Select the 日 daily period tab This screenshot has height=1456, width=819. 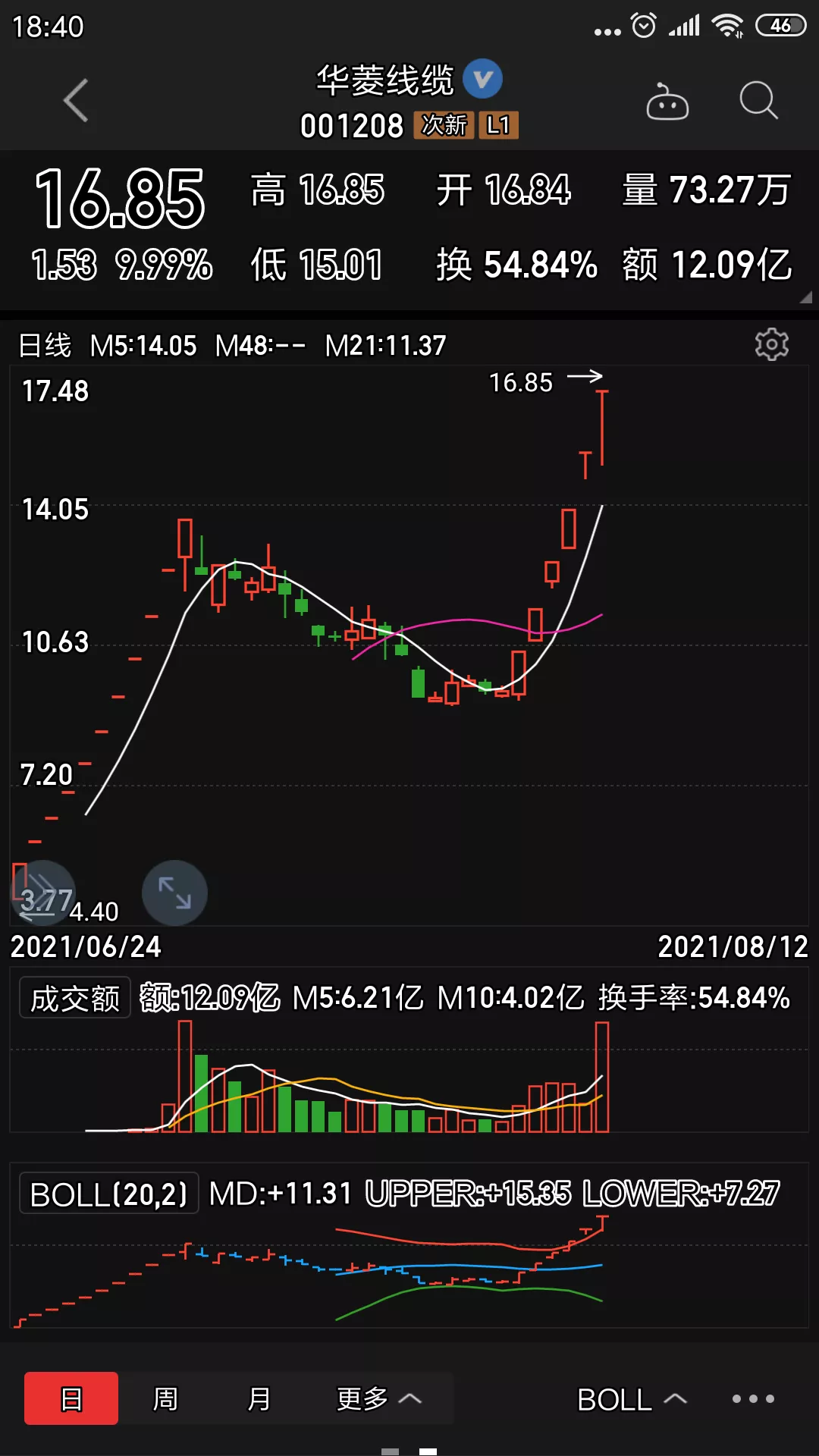[71, 1398]
